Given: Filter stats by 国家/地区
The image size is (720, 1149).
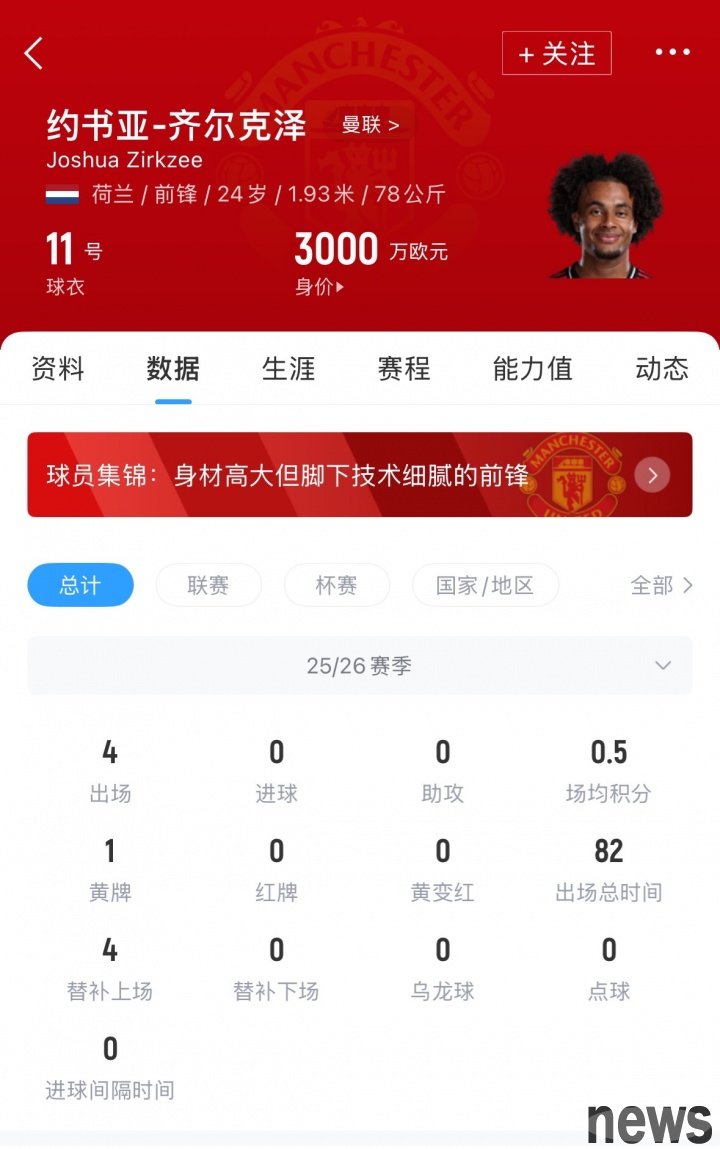Looking at the screenshot, I should [x=485, y=585].
